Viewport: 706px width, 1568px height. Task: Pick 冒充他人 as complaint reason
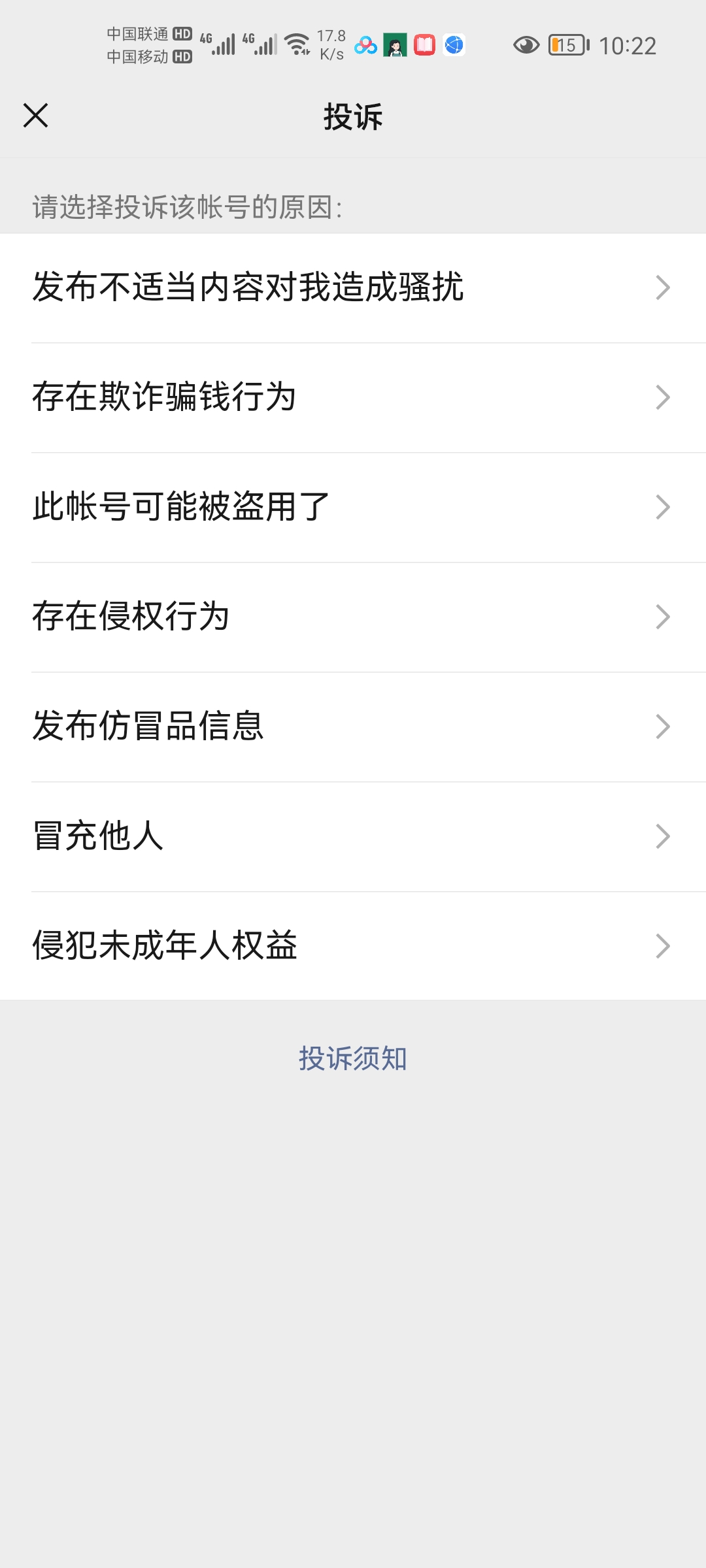tap(353, 836)
